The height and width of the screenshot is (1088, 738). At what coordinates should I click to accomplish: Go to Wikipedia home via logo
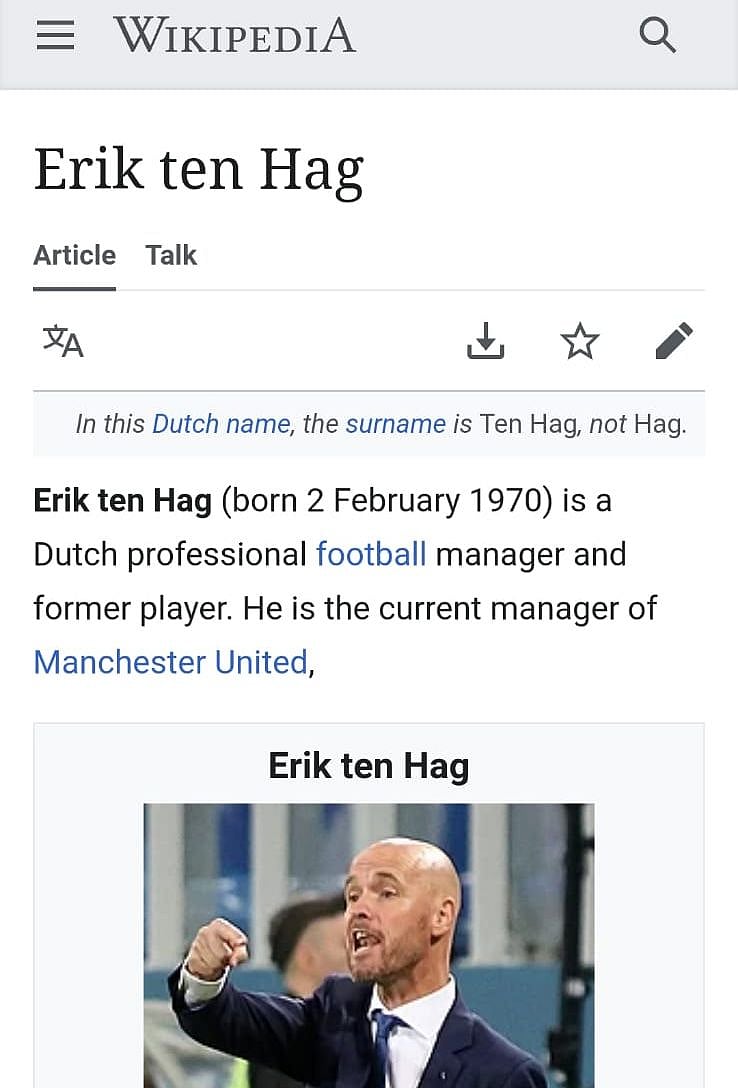click(x=234, y=36)
